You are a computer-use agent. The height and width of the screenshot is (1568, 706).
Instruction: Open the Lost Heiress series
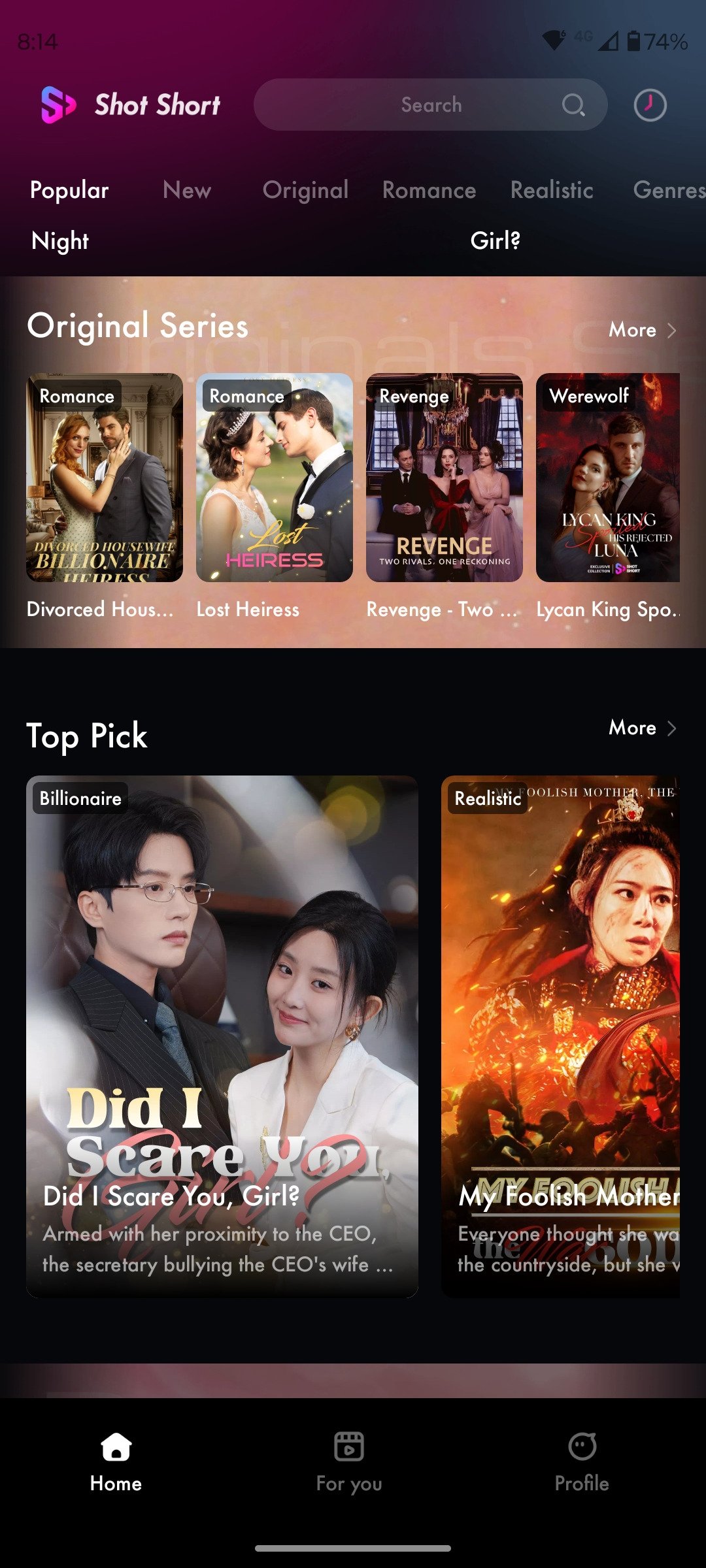[275, 478]
